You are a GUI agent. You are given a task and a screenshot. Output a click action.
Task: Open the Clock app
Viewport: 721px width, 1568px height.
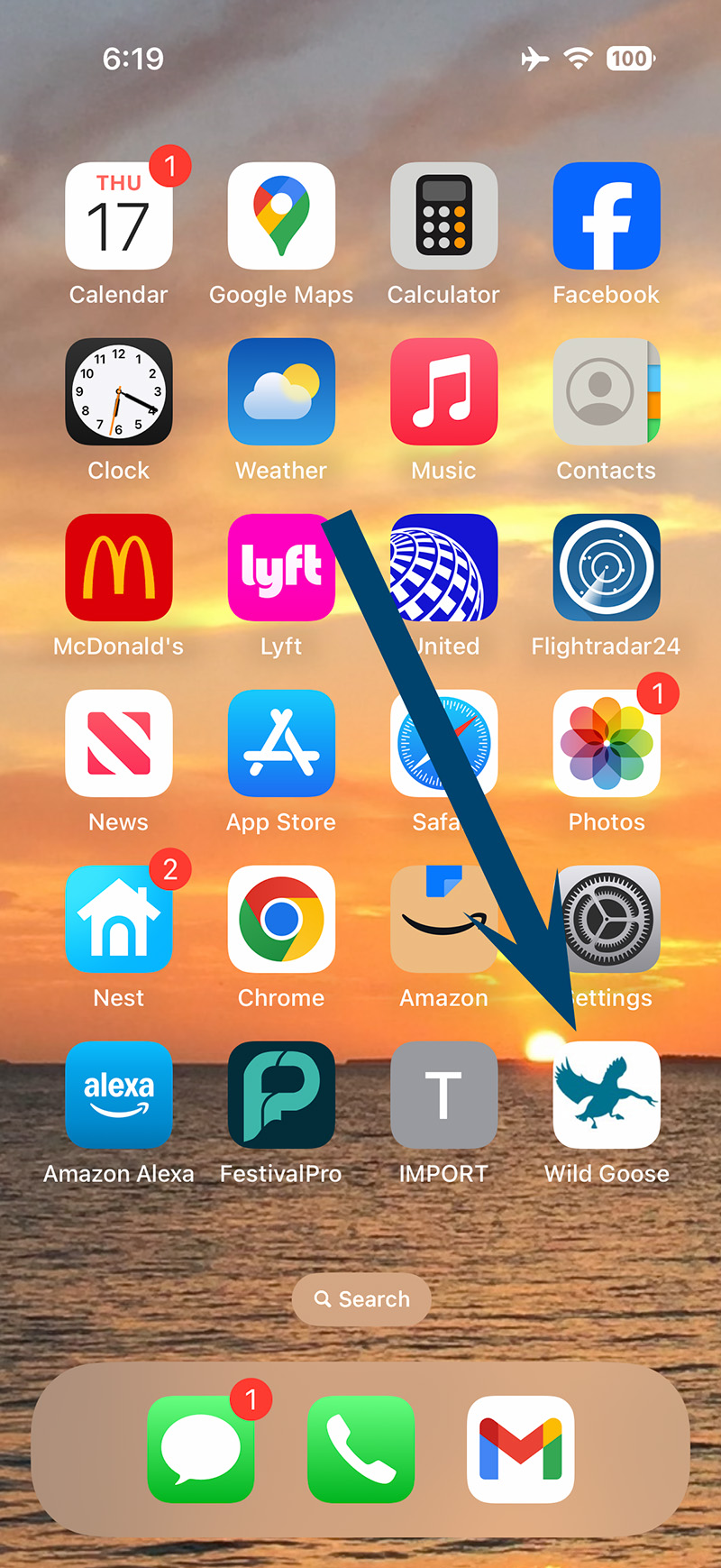[x=119, y=391]
